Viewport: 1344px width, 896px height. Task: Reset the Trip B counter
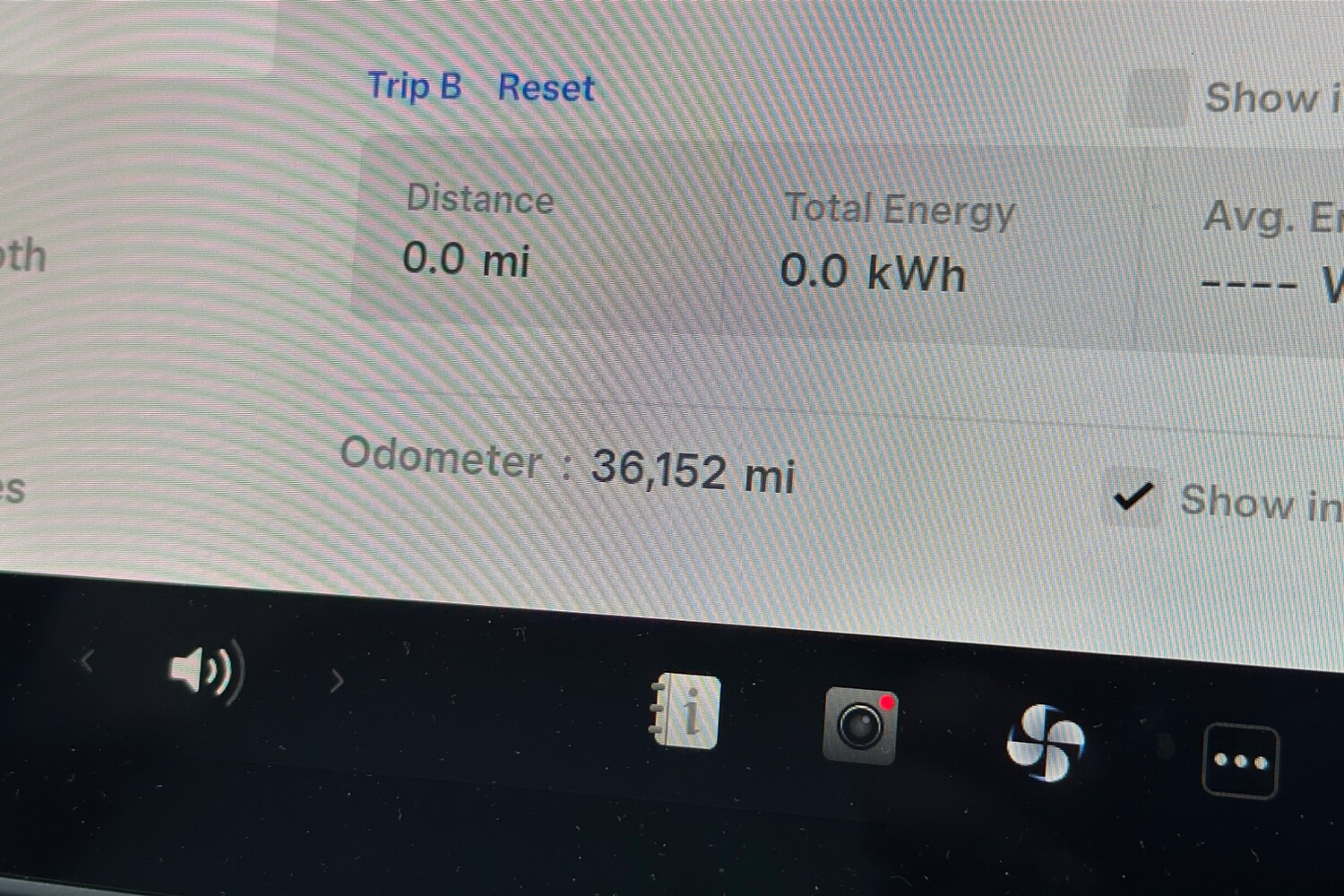(x=546, y=88)
